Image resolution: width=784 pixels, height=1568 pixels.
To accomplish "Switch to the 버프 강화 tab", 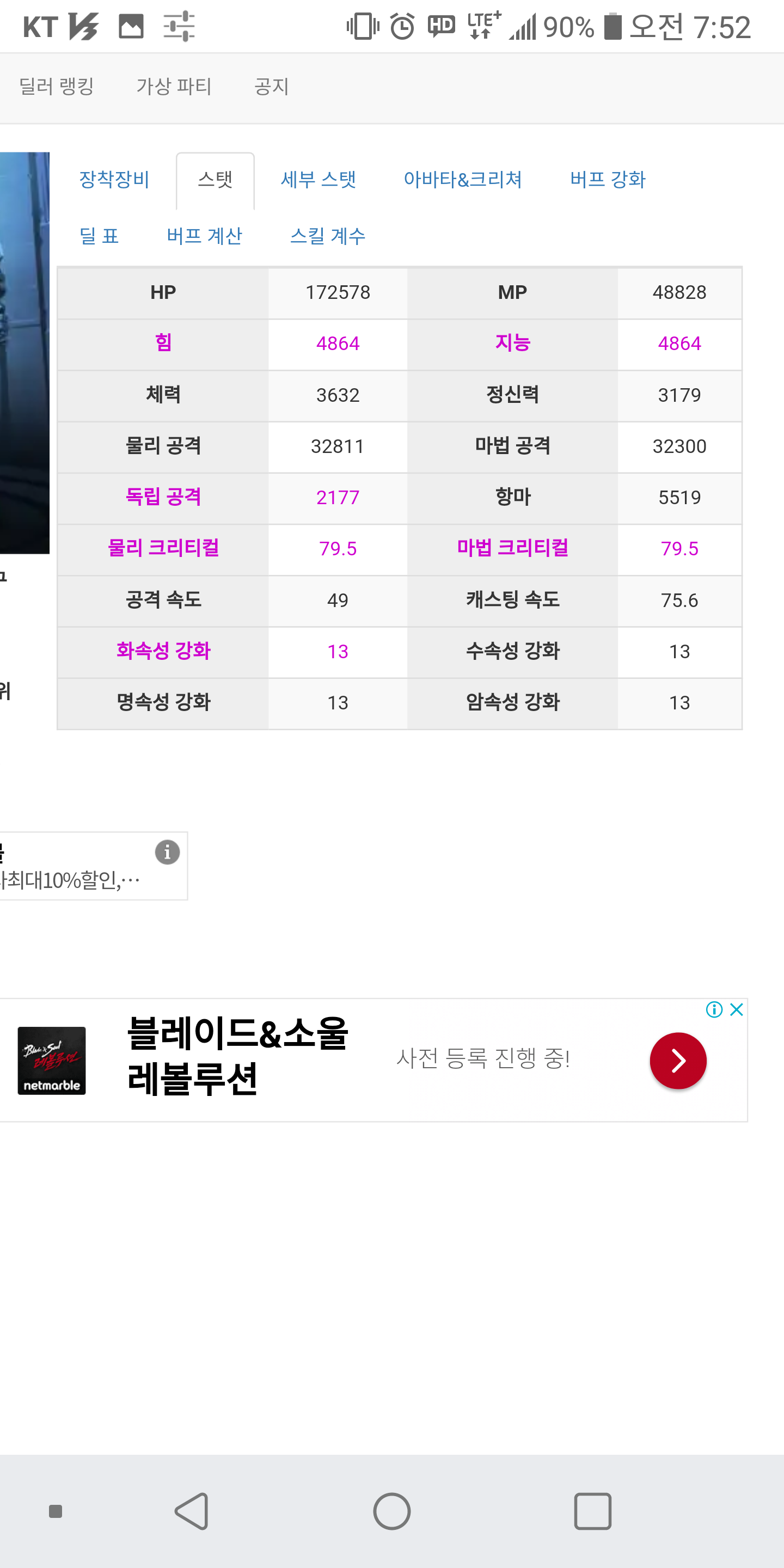I will (608, 180).
